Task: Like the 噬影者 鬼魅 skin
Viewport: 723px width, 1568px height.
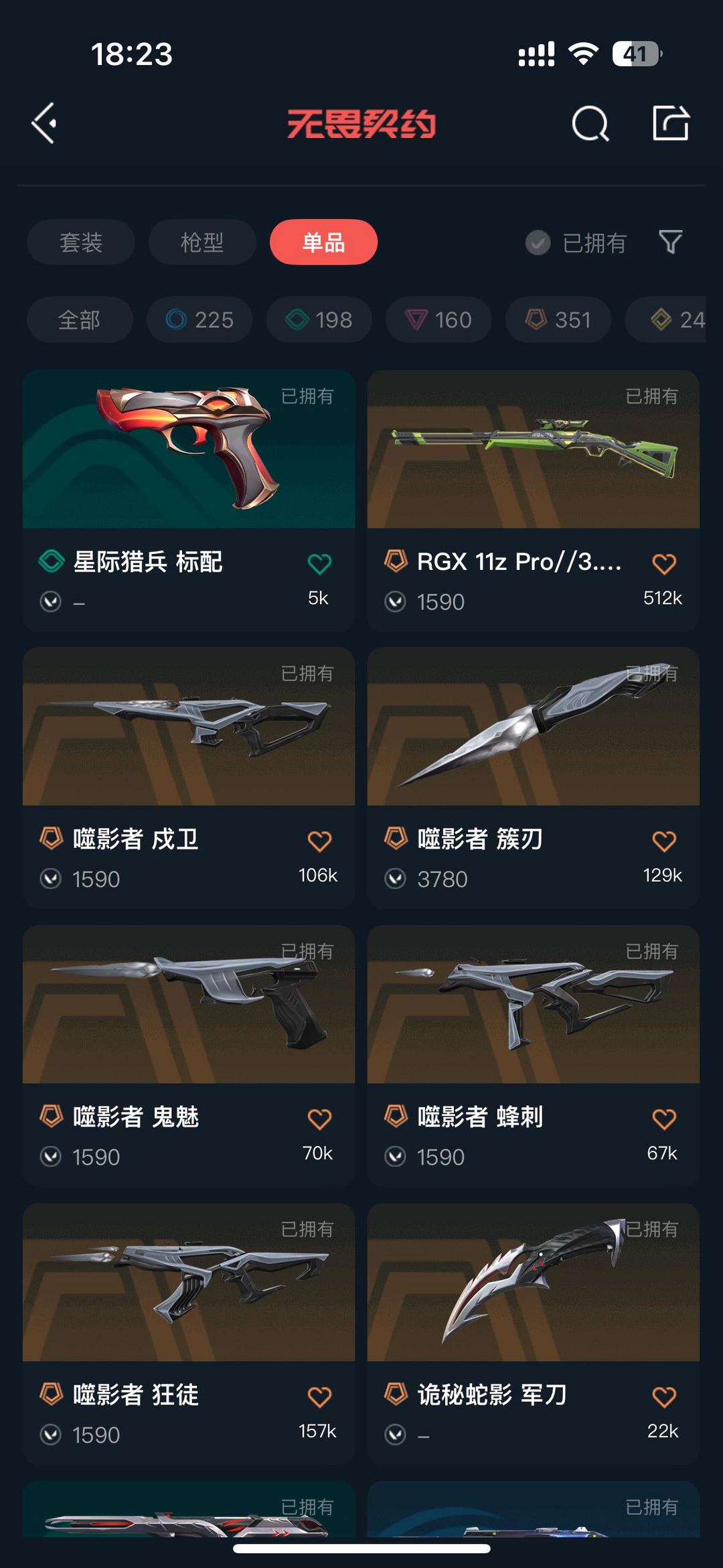Action: coord(319,1119)
